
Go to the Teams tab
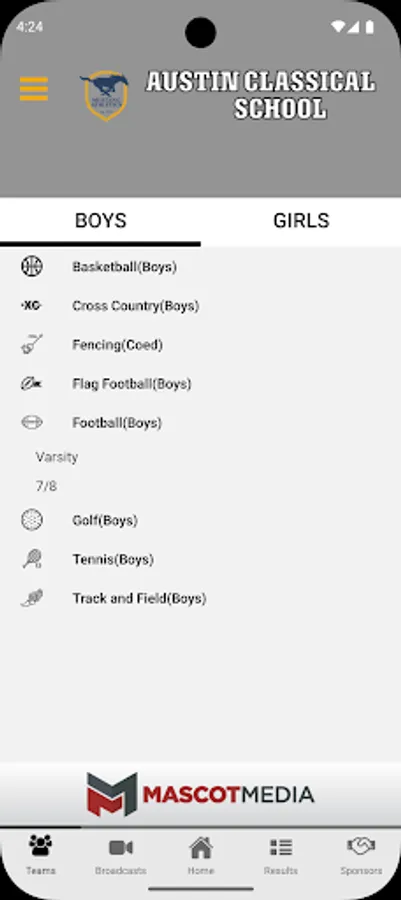[40, 855]
